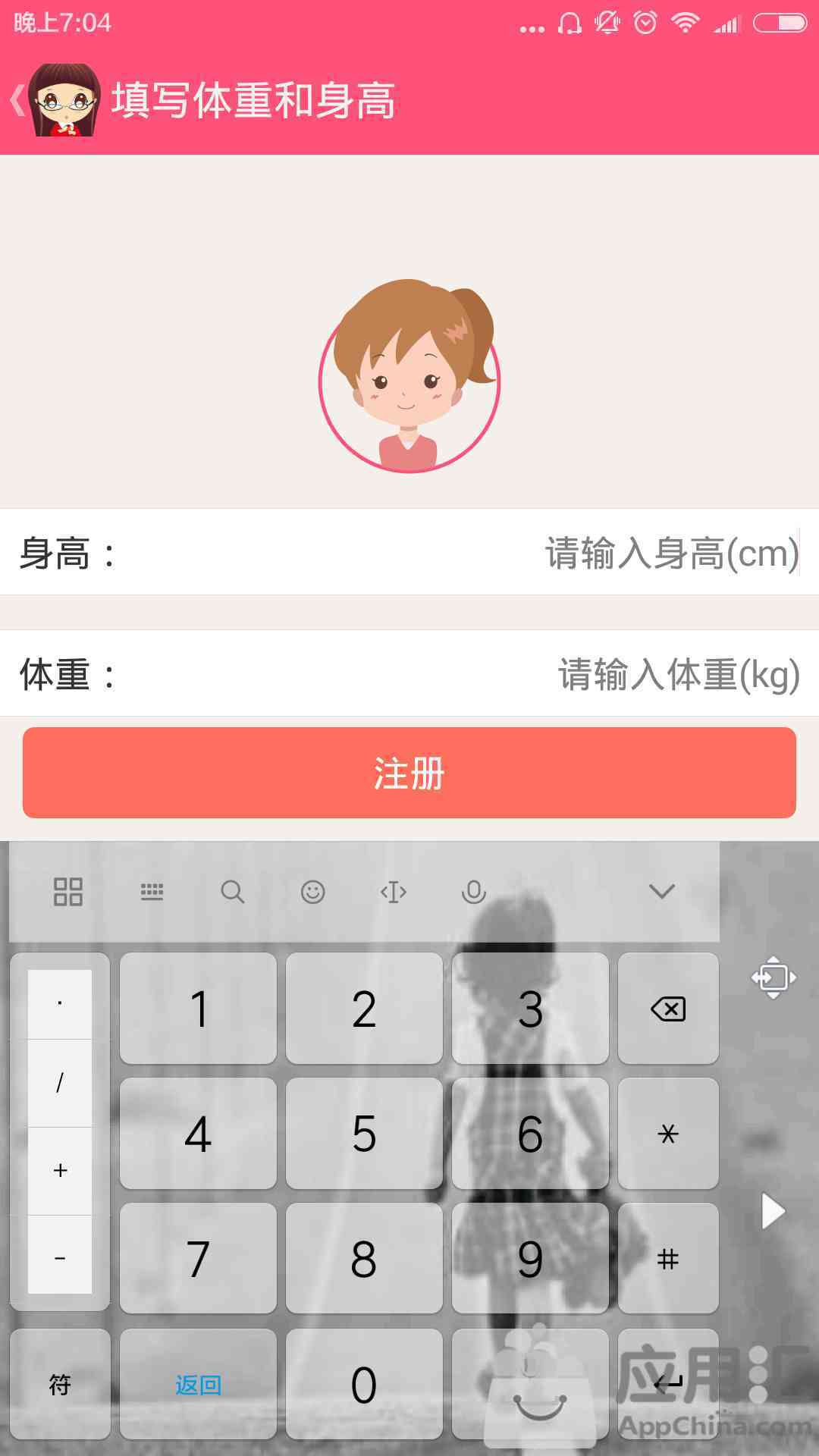Screen dimensions: 819x1456
Task: Tap the keyboard search icon
Action: click(x=232, y=892)
